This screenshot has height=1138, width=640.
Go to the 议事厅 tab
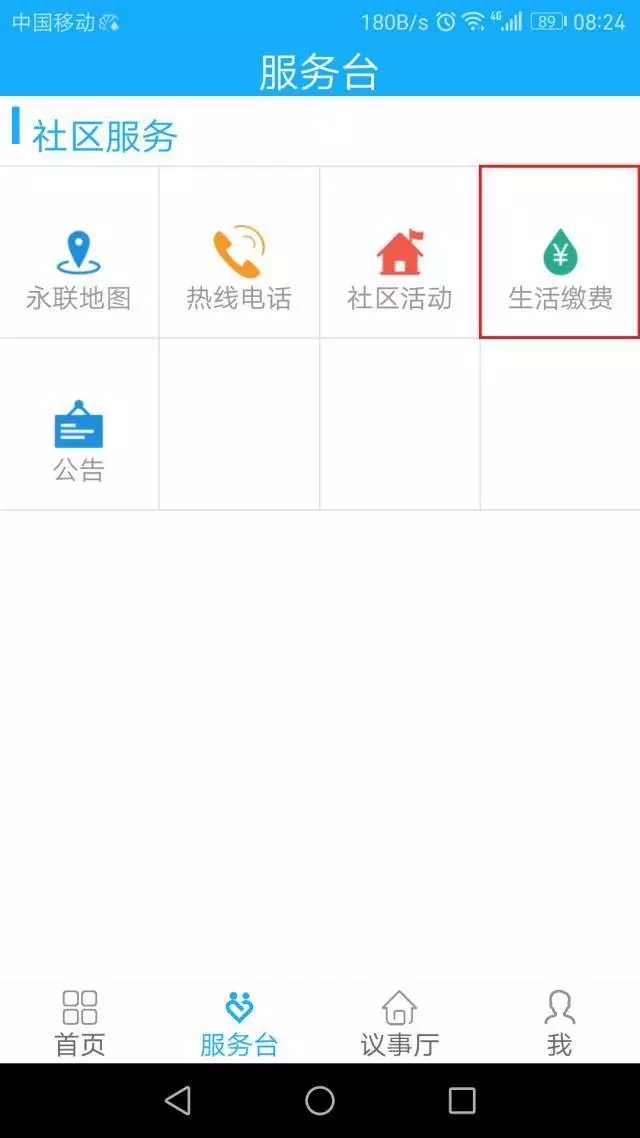400,1023
